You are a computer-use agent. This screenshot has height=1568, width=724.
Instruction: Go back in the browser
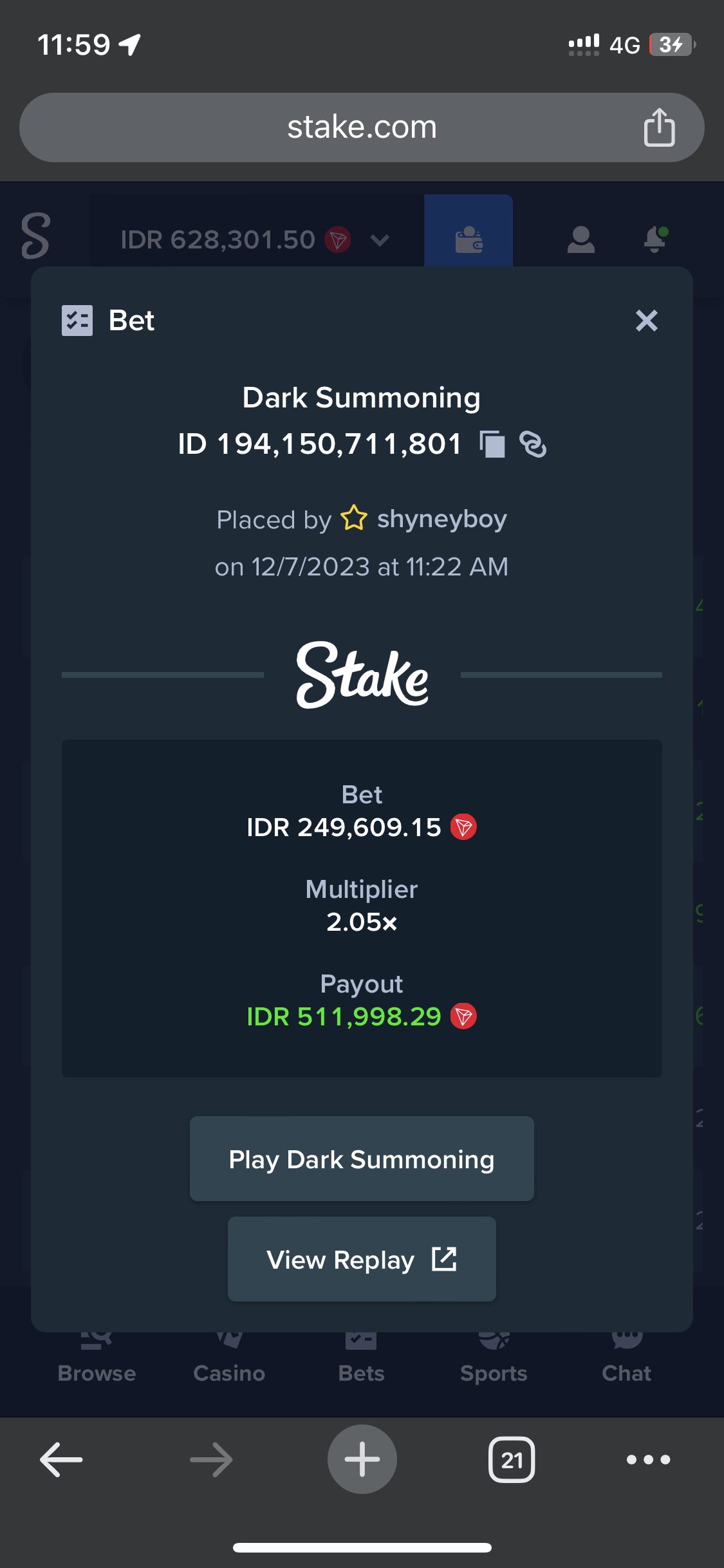point(61,1459)
